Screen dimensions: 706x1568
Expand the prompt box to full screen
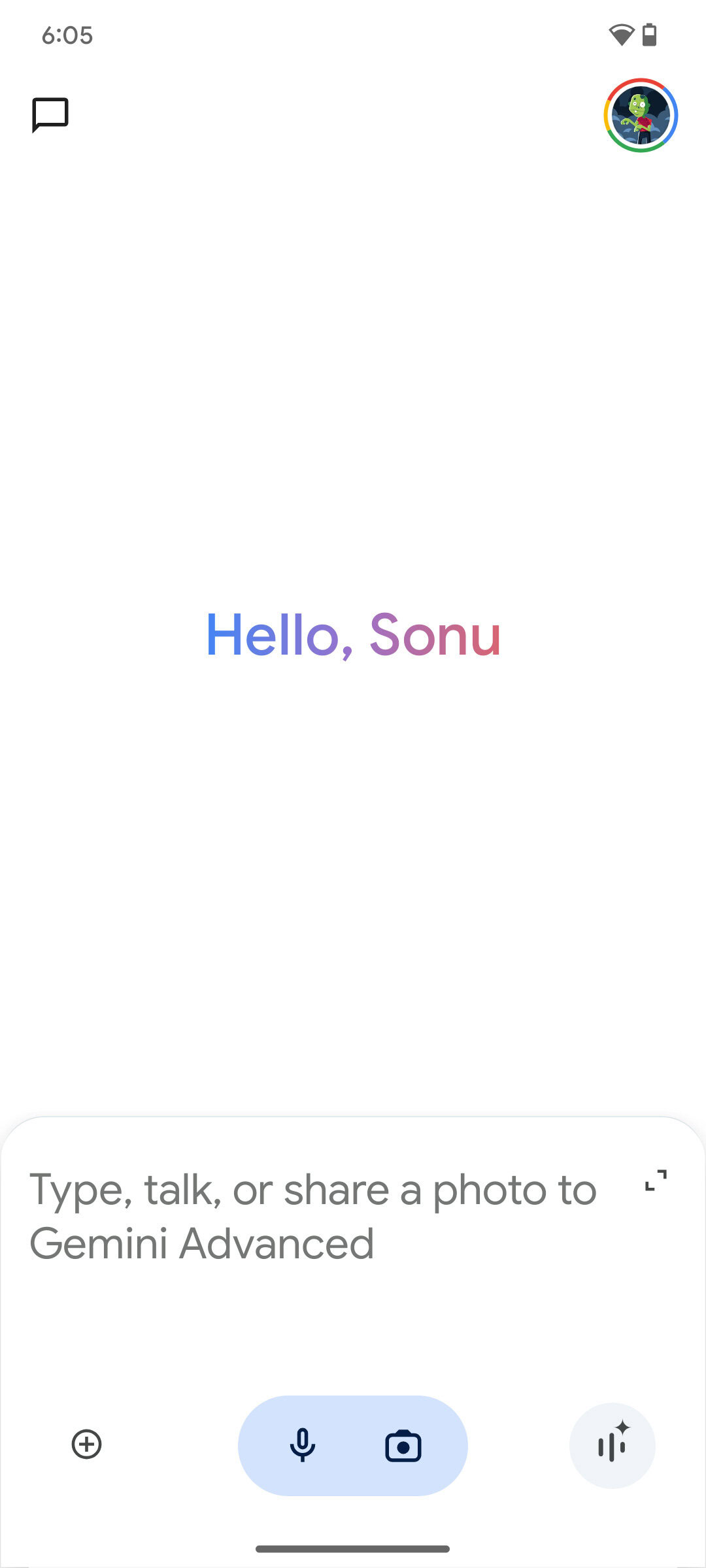point(656,1181)
